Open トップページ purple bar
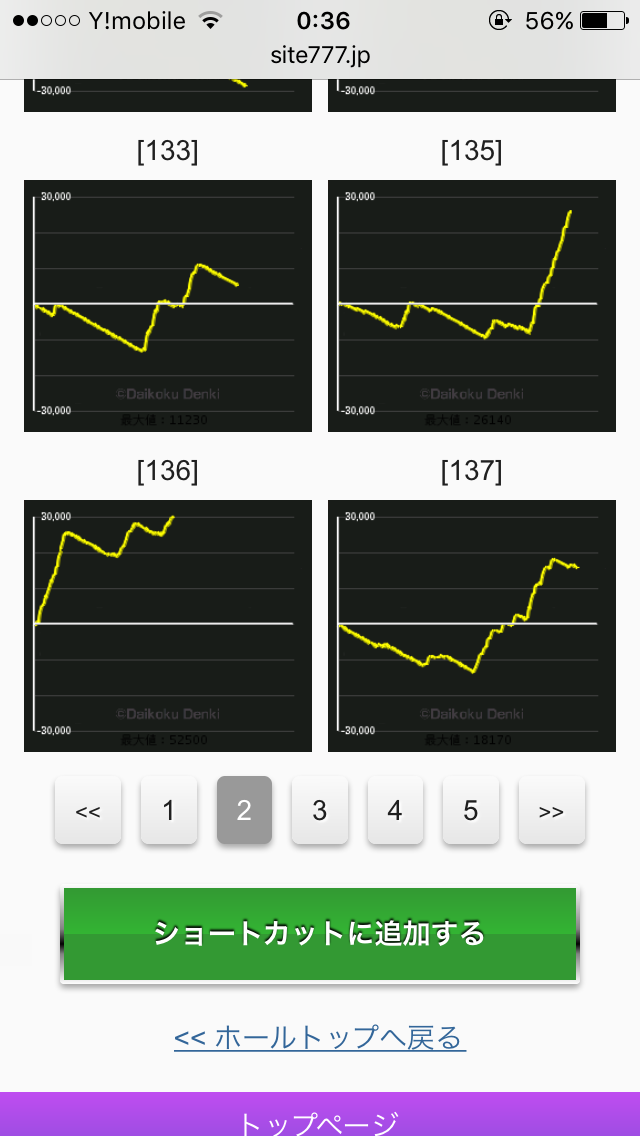Viewport: 640px width, 1136px height. click(320, 1115)
